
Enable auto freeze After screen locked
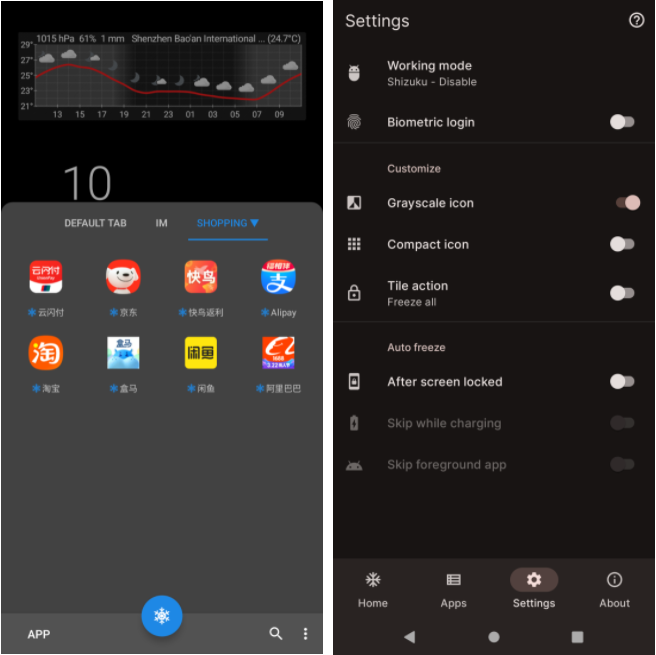(x=622, y=382)
